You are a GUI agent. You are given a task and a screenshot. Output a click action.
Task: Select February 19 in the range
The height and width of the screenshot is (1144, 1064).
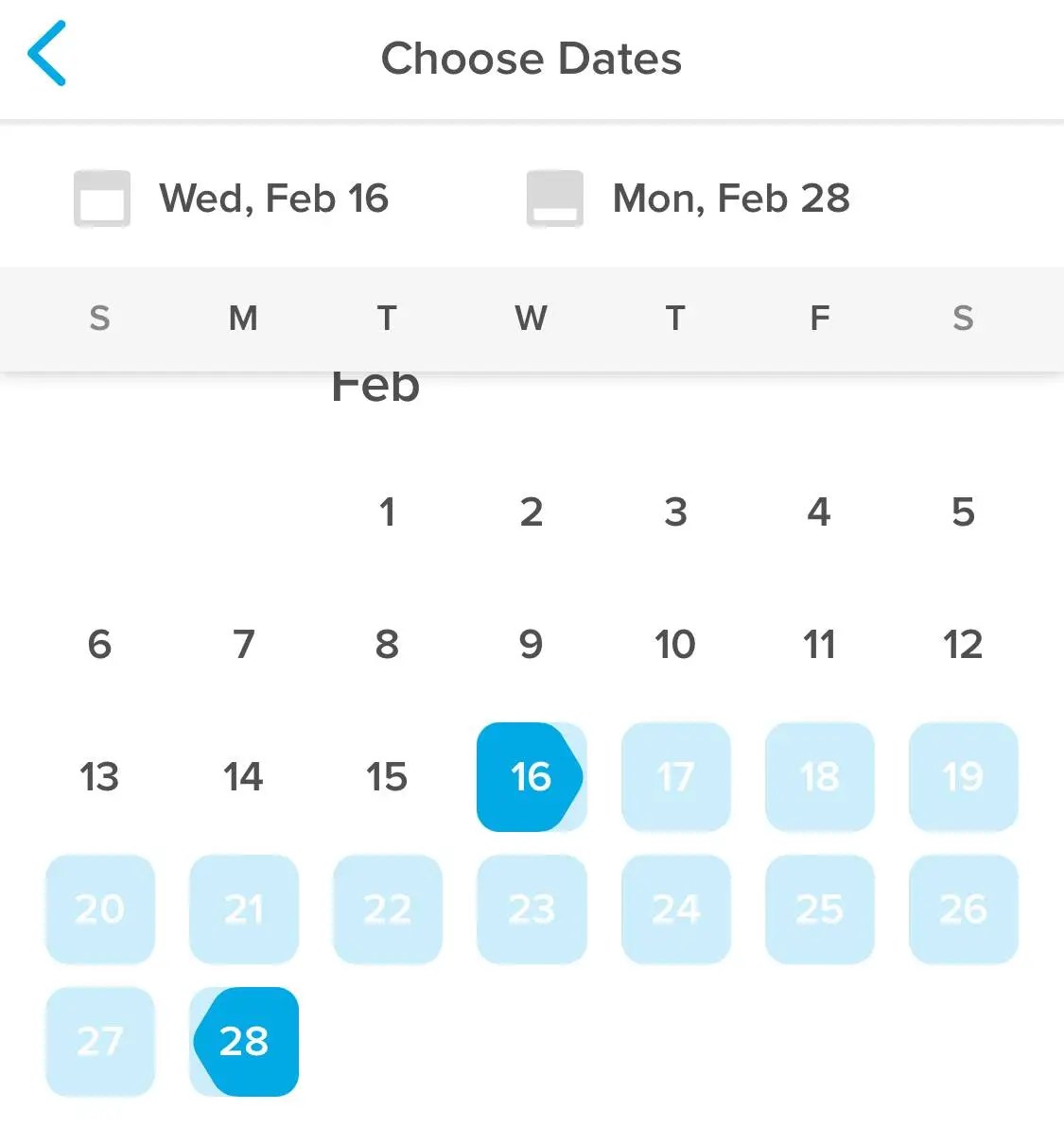click(x=963, y=777)
